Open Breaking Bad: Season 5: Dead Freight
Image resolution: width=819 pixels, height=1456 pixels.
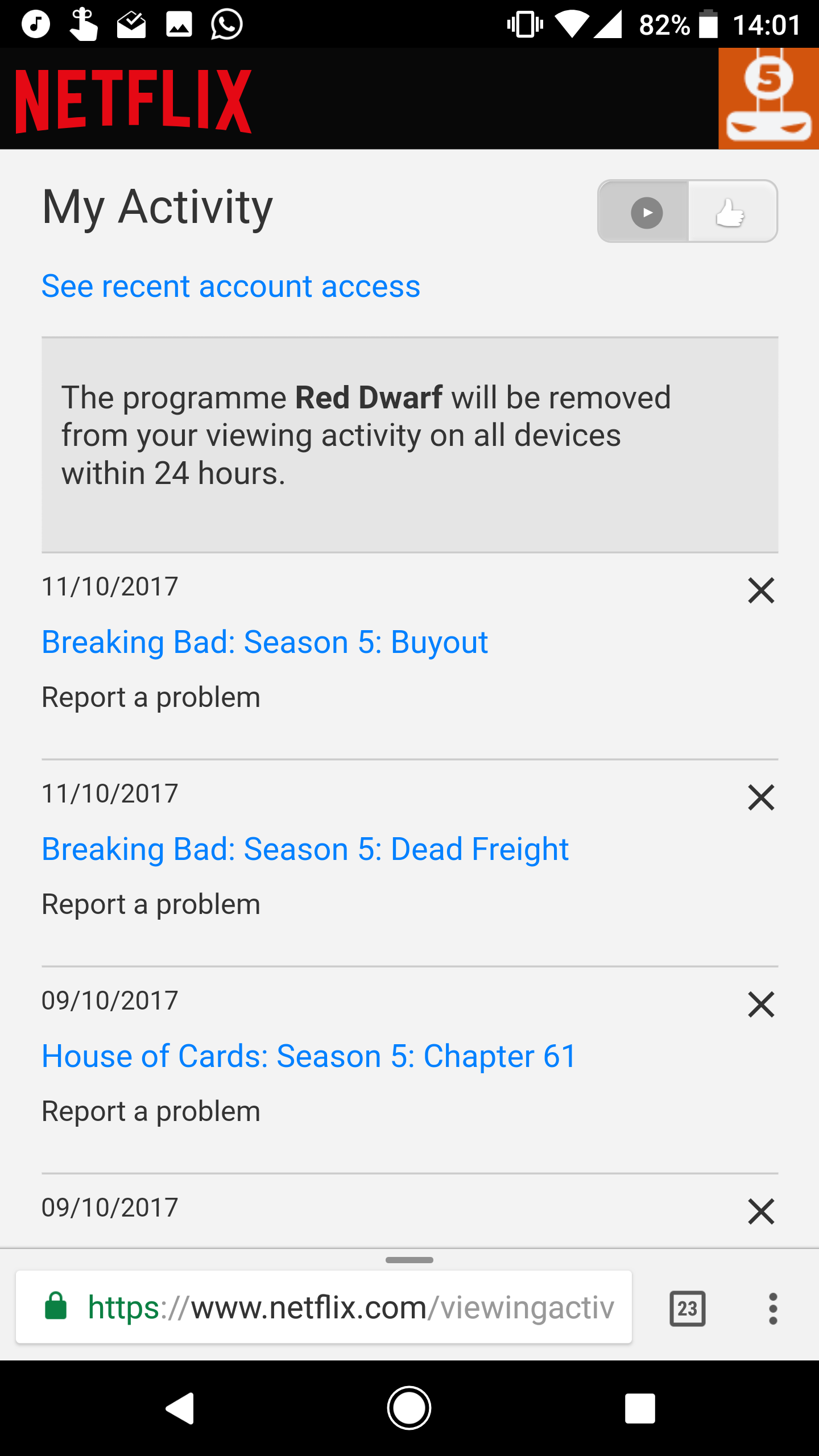coord(305,848)
